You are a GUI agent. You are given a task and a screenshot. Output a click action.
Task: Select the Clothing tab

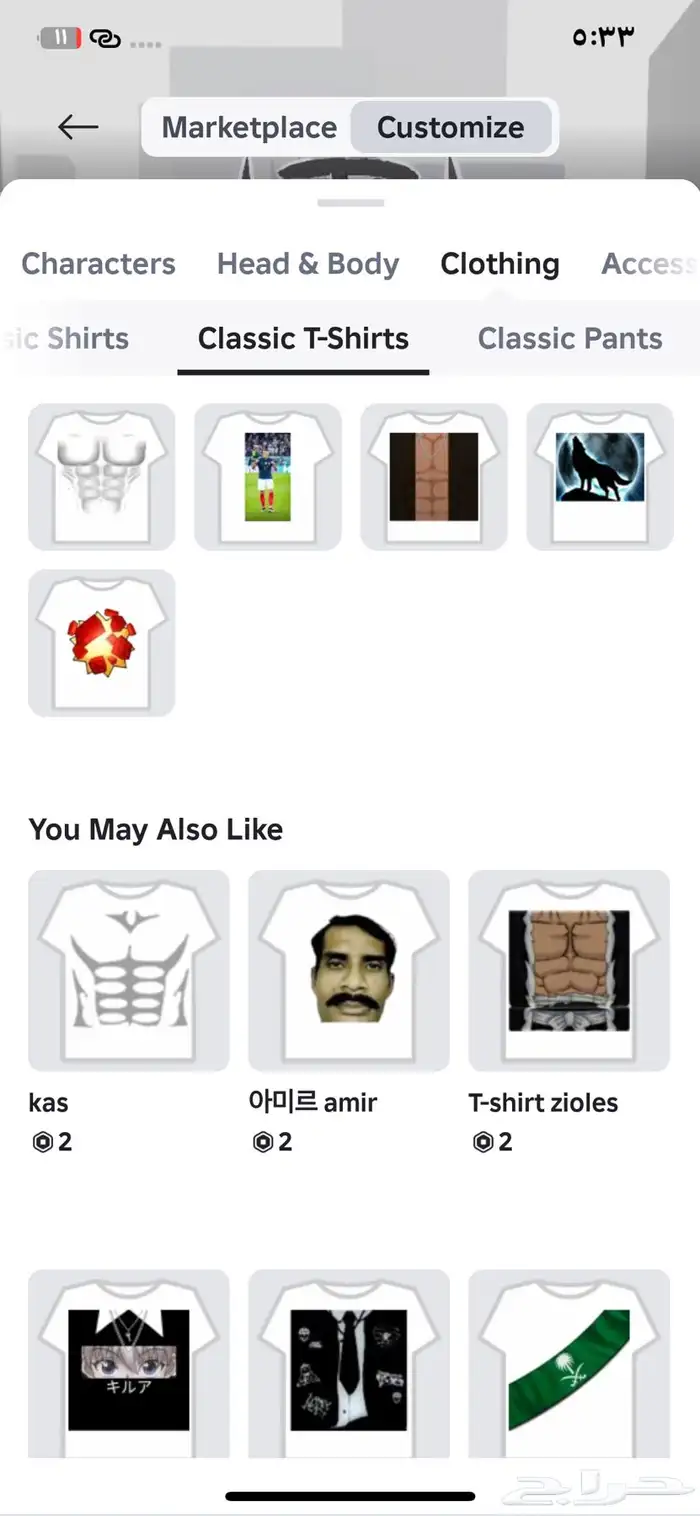(499, 264)
